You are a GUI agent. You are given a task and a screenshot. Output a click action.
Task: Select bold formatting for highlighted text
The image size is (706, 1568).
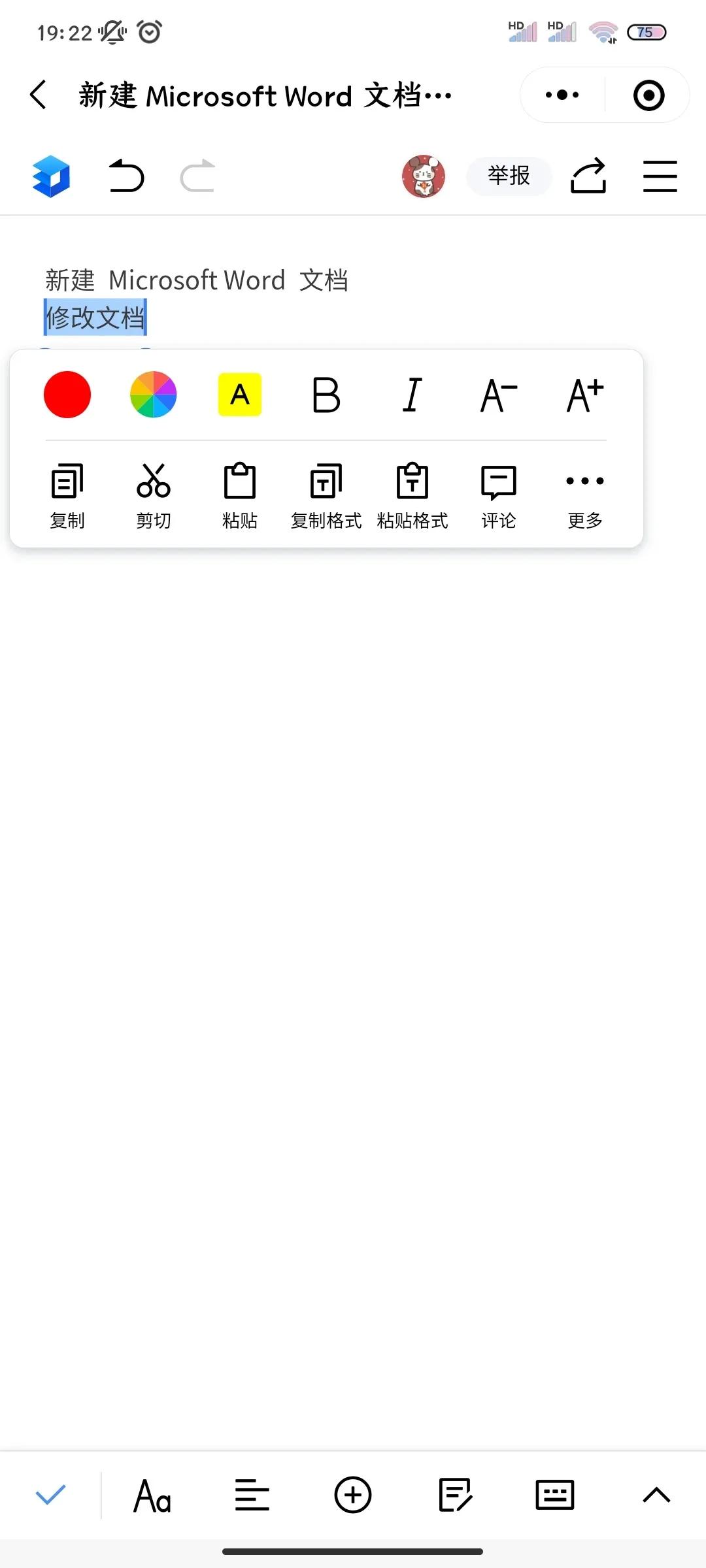(x=326, y=394)
